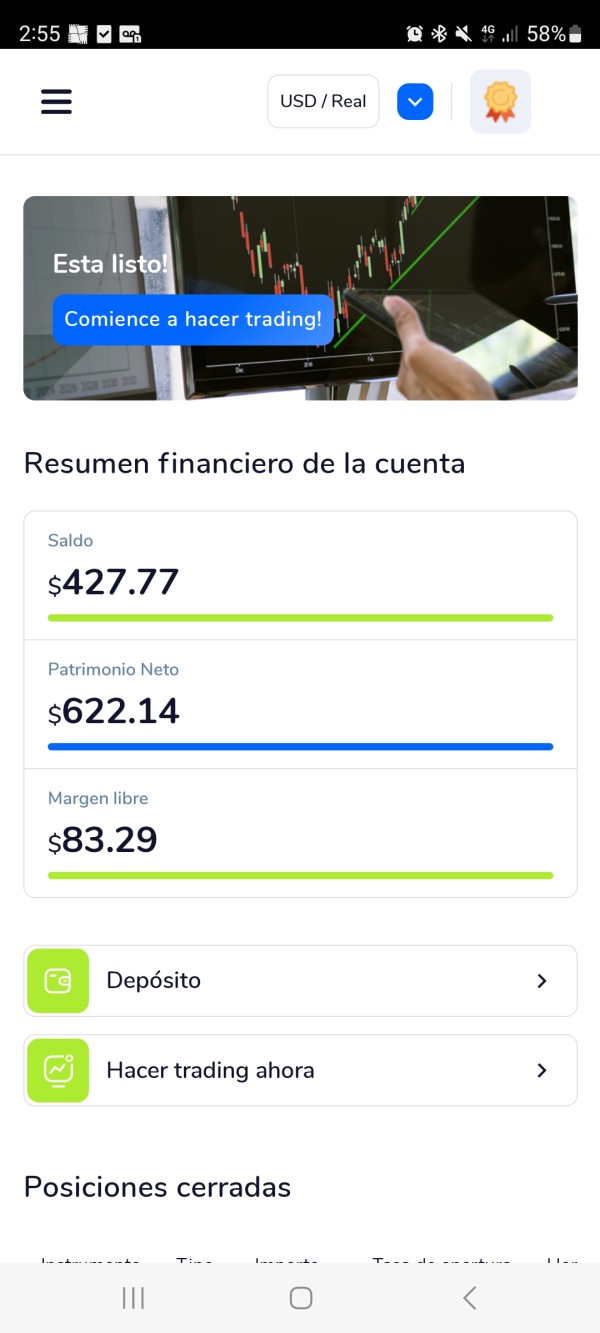The height and width of the screenshot is (1333, 600).
Task: Expand the blue account dropdown arrow
Action: [415, 101]
